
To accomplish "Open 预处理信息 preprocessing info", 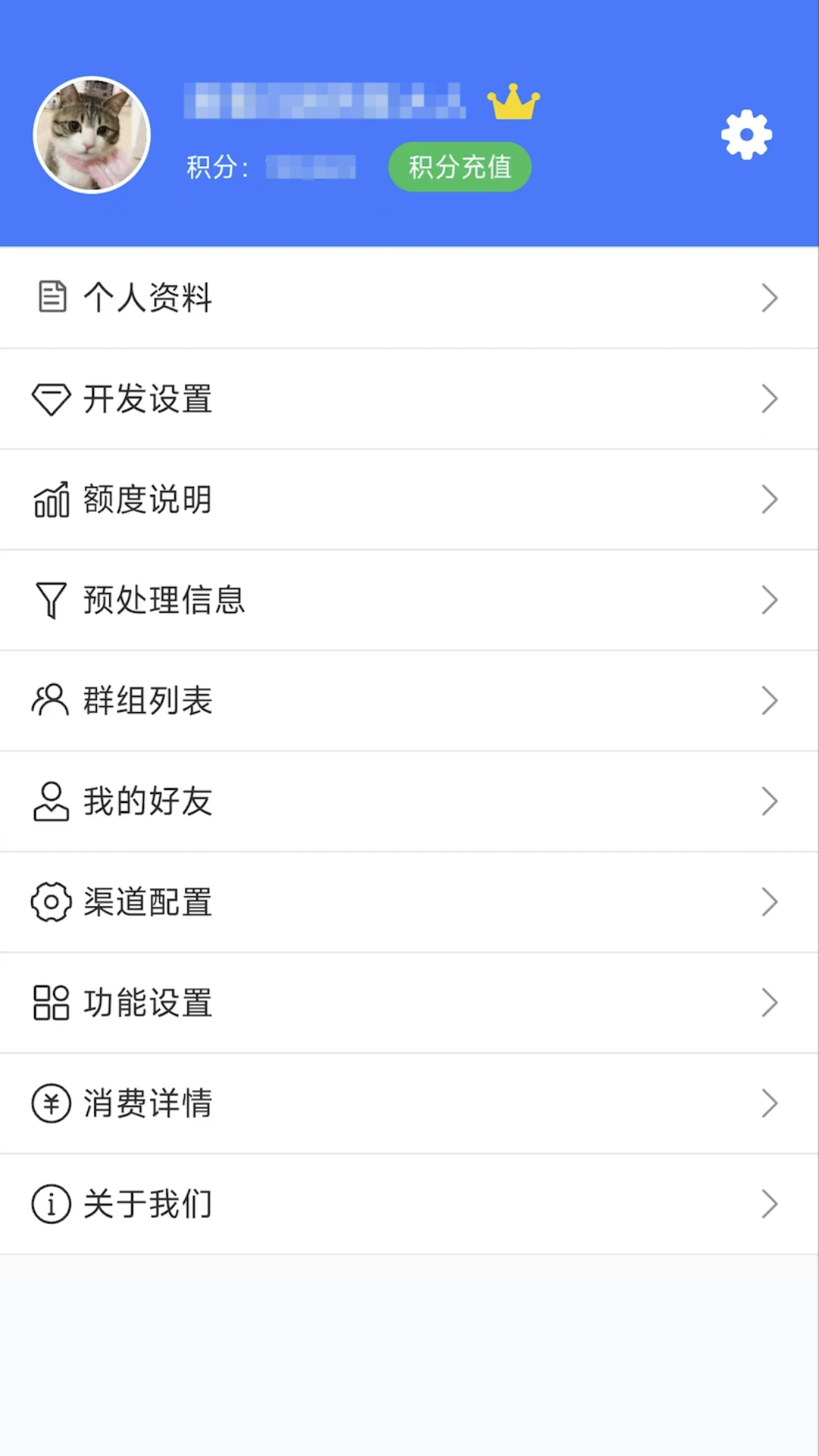I will [x=409, y=600].
